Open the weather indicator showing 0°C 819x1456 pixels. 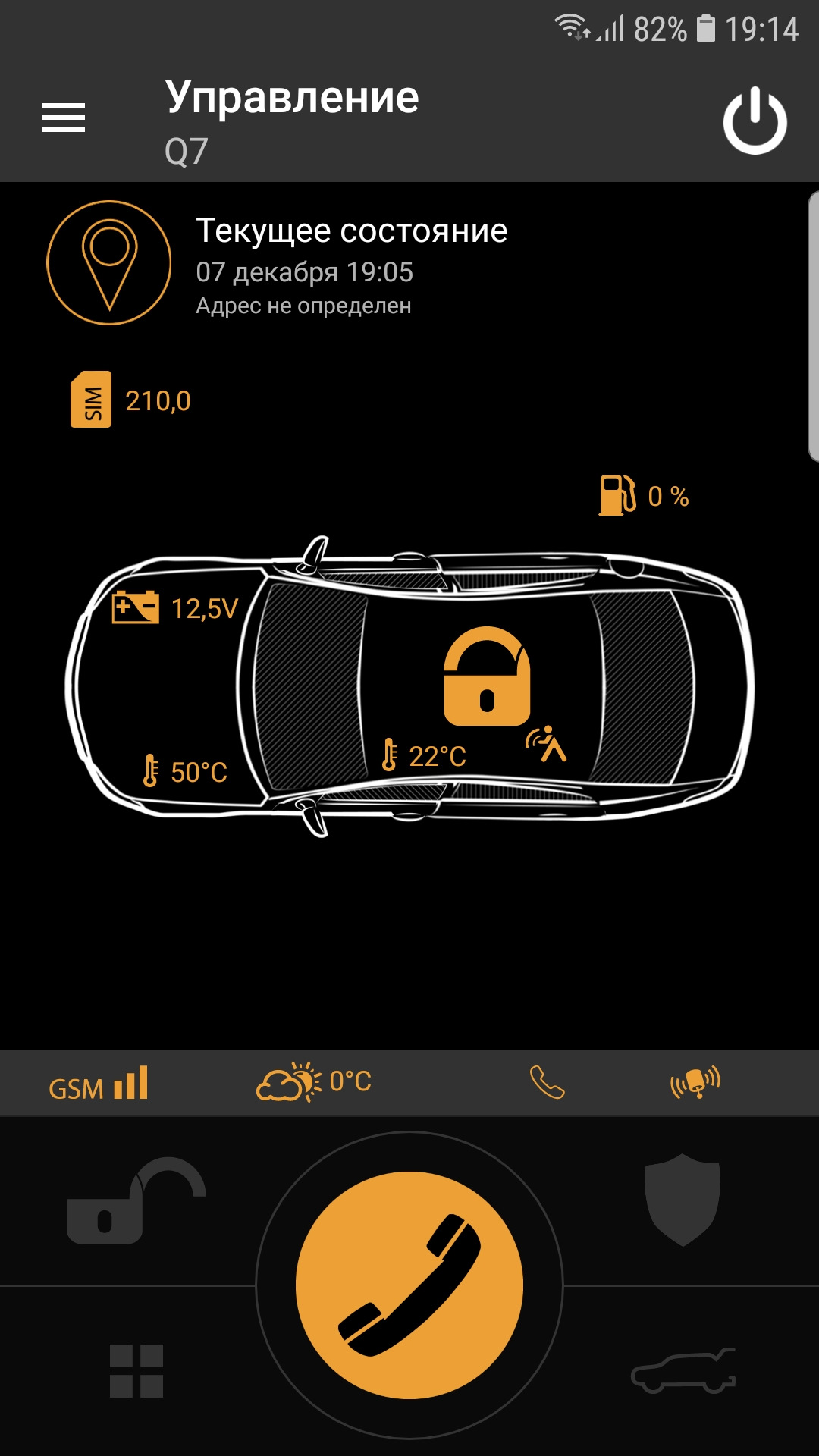(x=314, y=1082)
